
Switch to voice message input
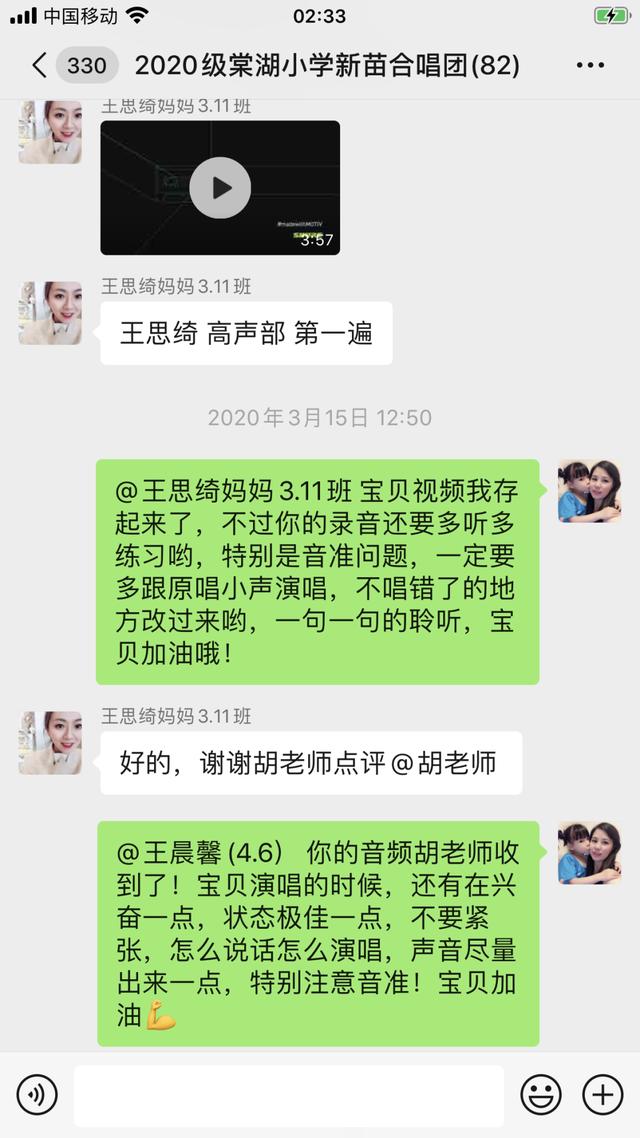(x=37, y=1095)
